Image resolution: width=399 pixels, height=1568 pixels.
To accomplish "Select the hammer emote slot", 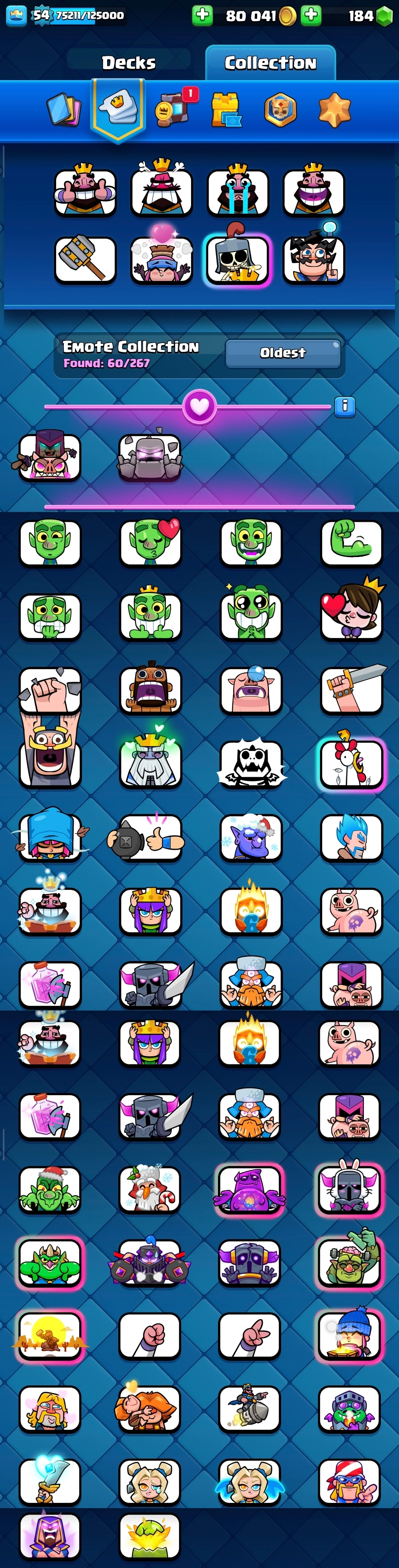I will (85, 260).
